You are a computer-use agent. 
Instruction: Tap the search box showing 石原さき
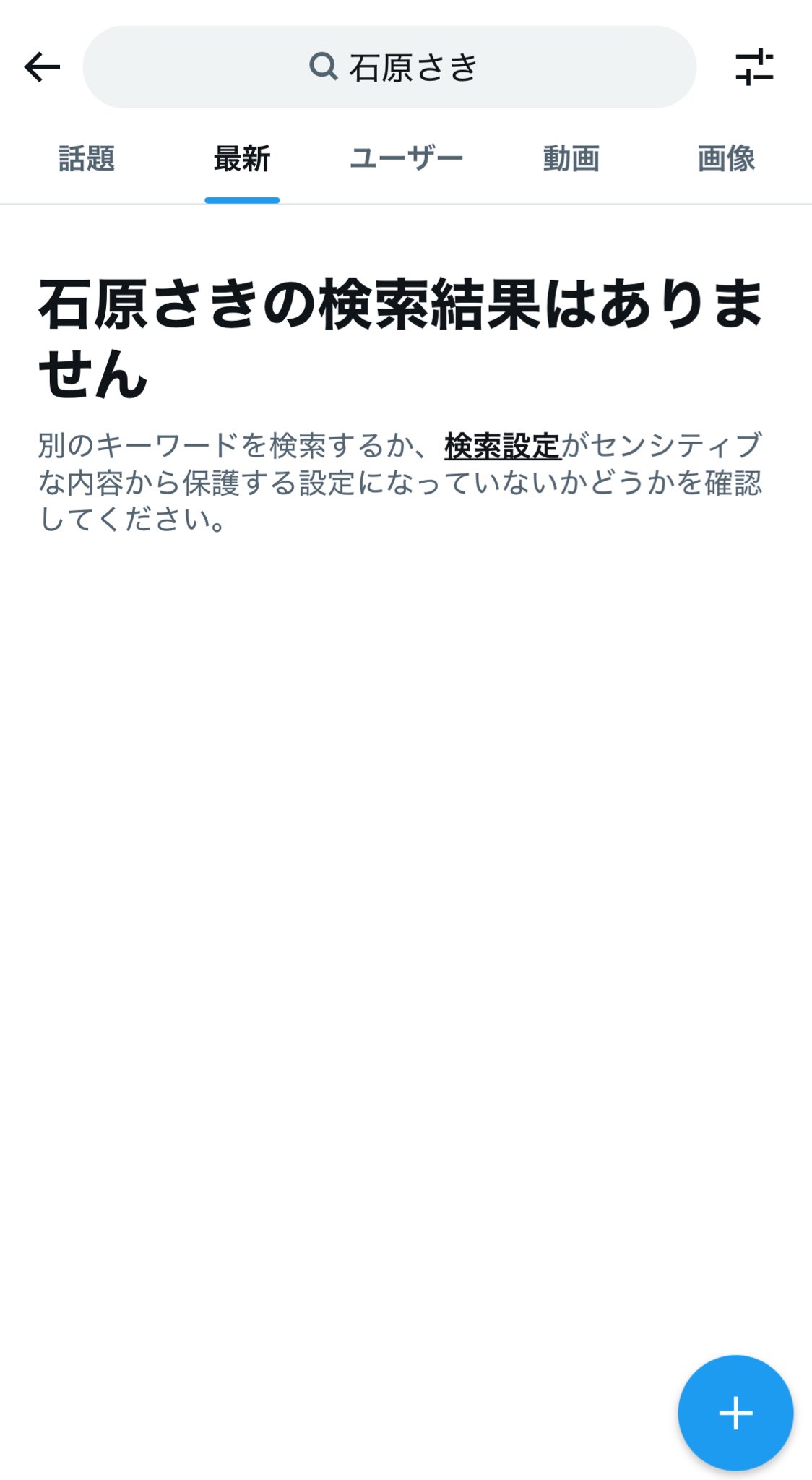pyautogui.click(x=389, y=67)
